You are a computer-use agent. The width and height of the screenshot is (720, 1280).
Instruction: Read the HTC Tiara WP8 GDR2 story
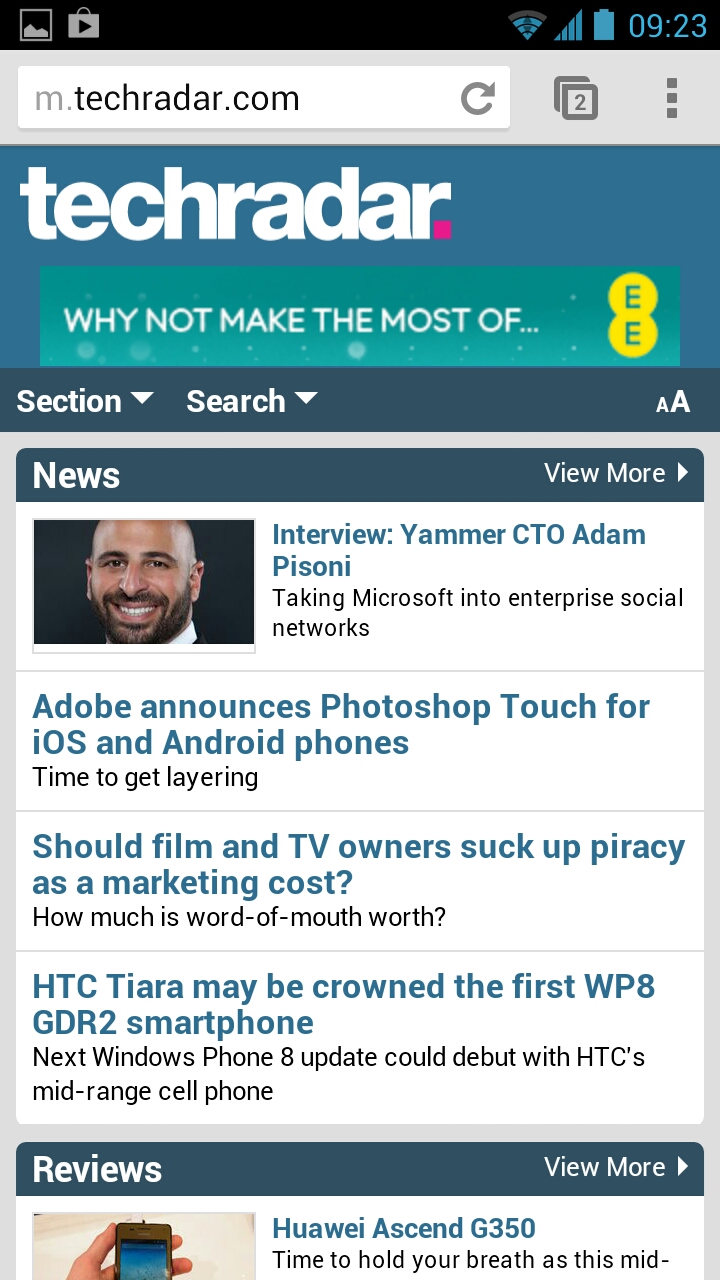click(x=343, y=1004)
